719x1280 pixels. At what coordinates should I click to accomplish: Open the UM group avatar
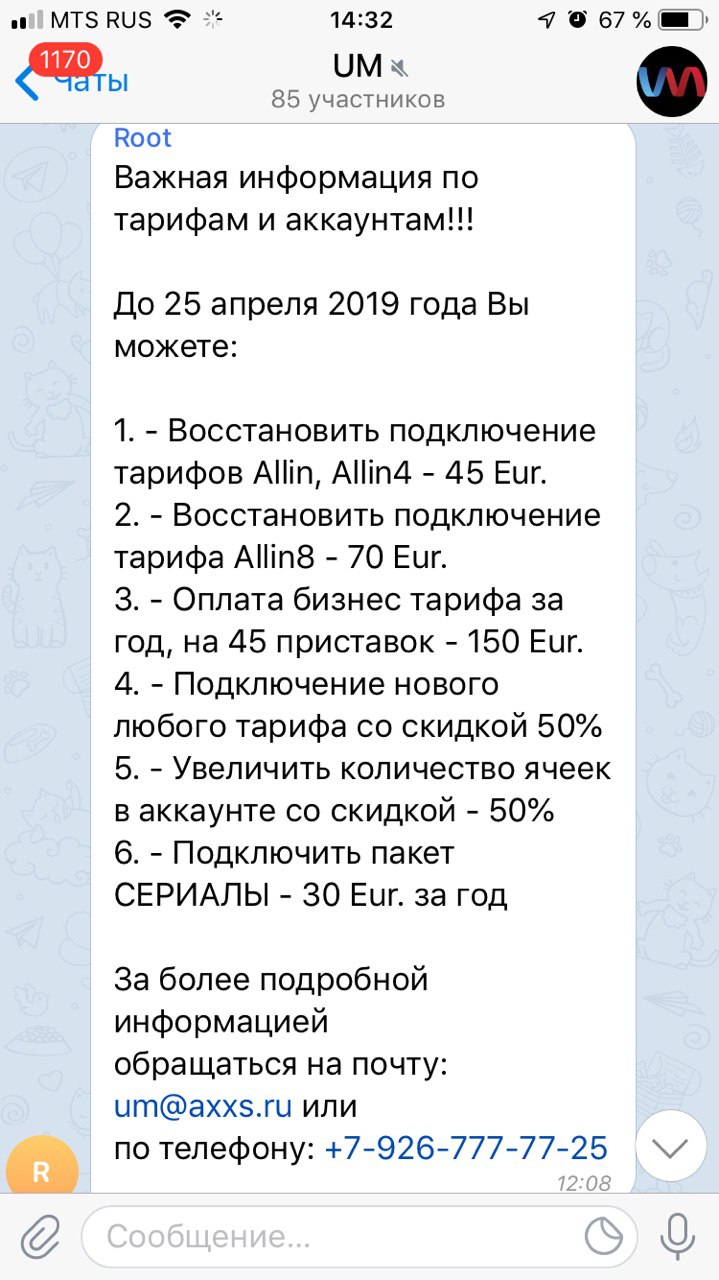pyautogui.click(x=671, y=82)
